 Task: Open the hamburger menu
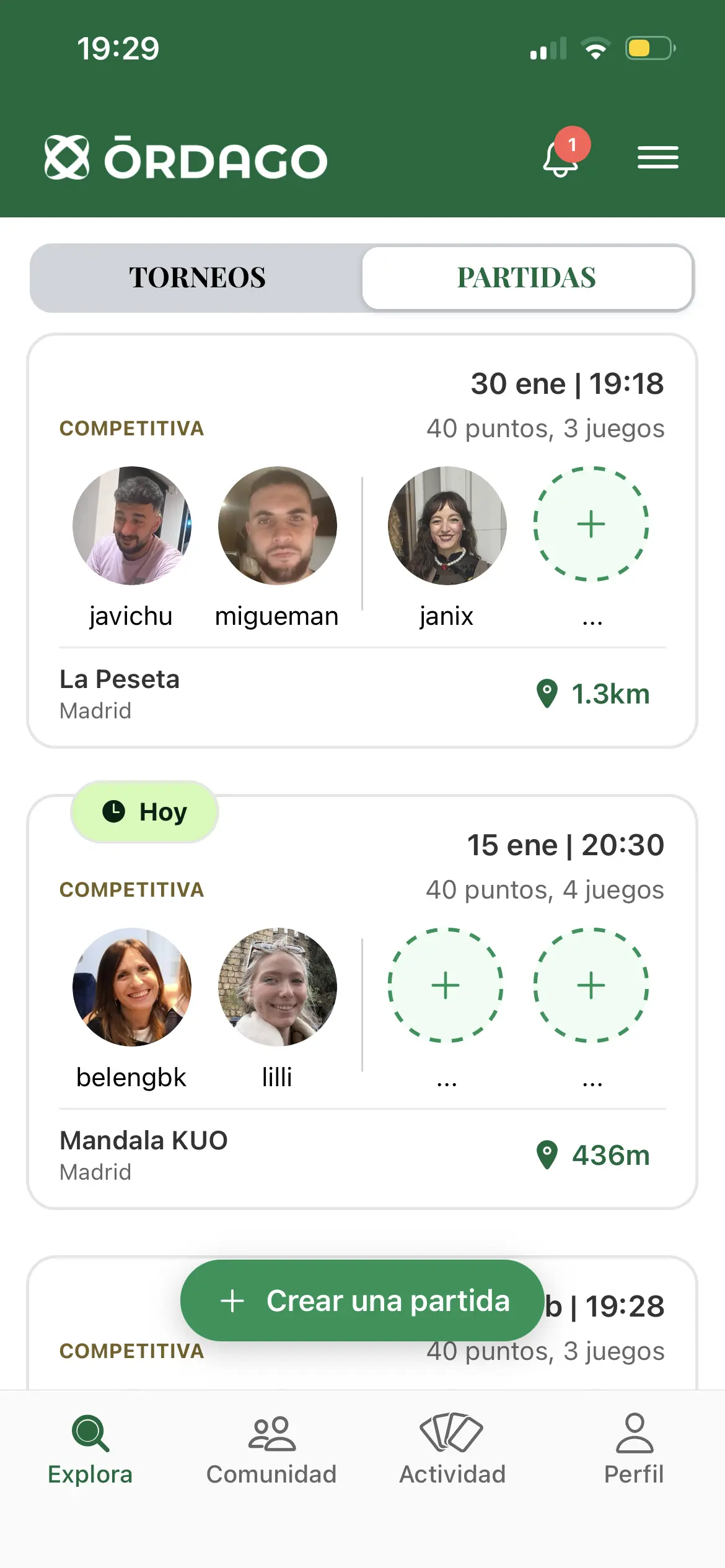[657, 158]
